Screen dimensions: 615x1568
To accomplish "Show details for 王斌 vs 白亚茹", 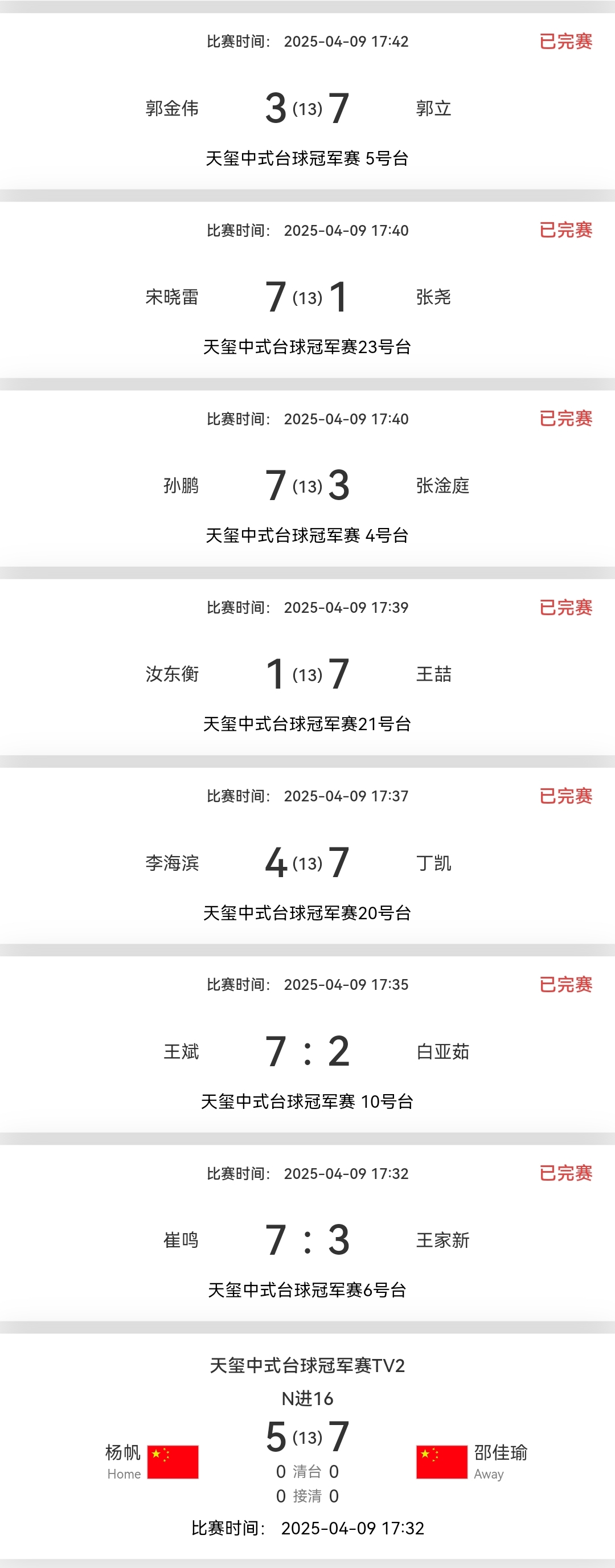I will pos(307,1051).
